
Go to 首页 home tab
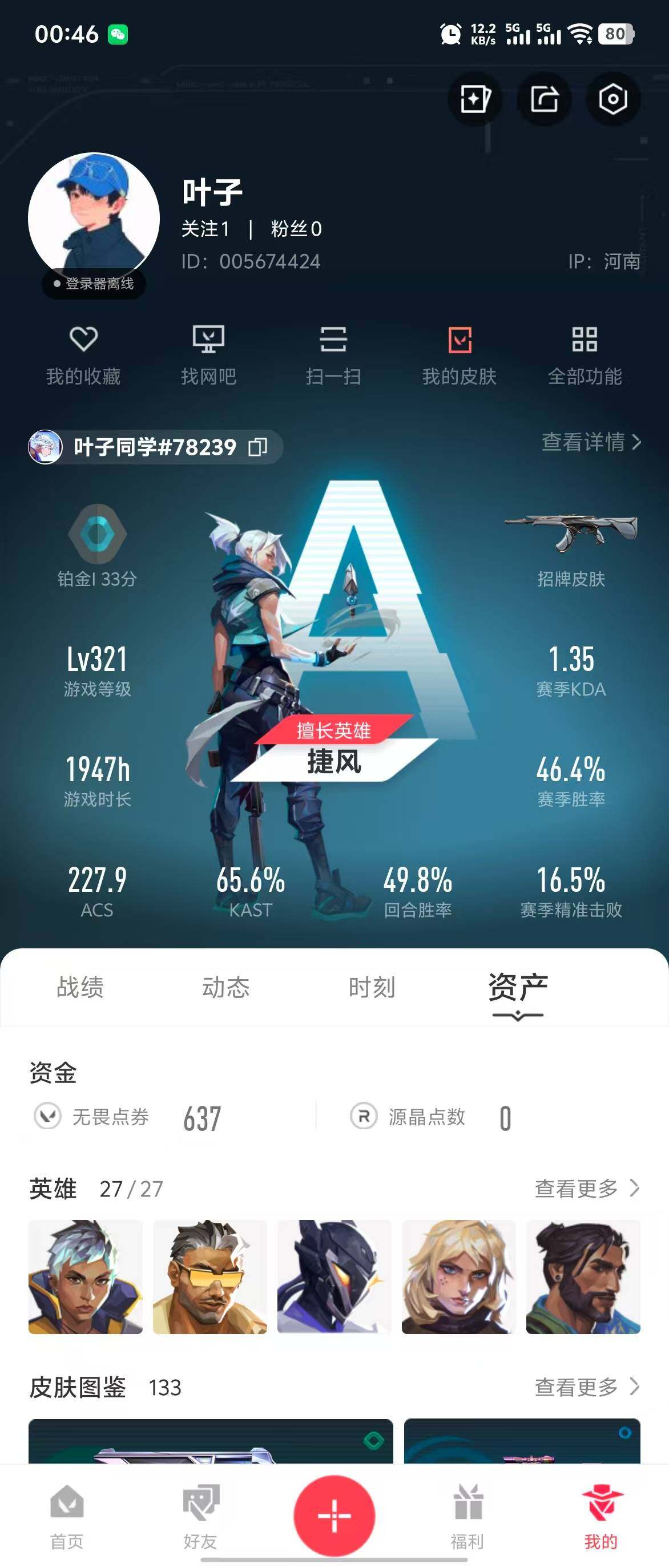click(x=67, y=1516)
